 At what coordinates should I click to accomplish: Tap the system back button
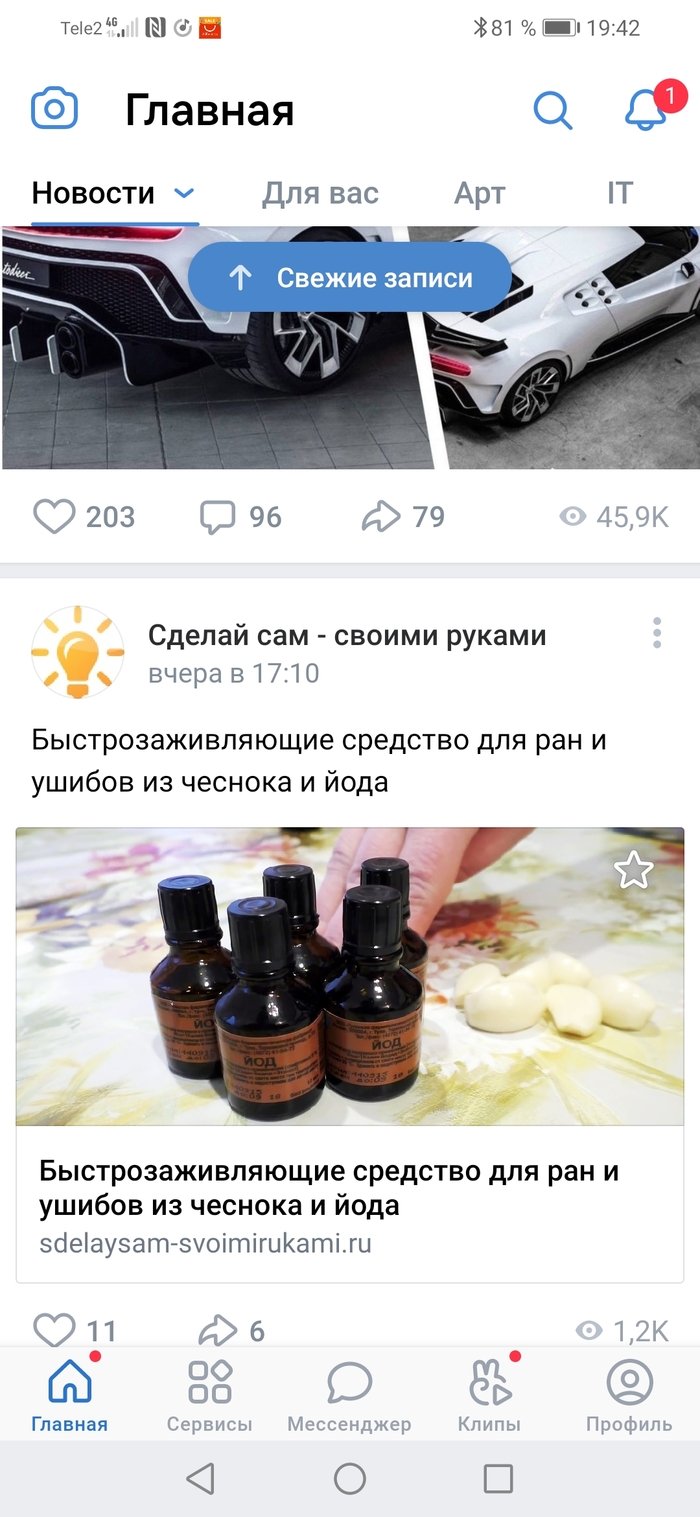click(201, 1479)
